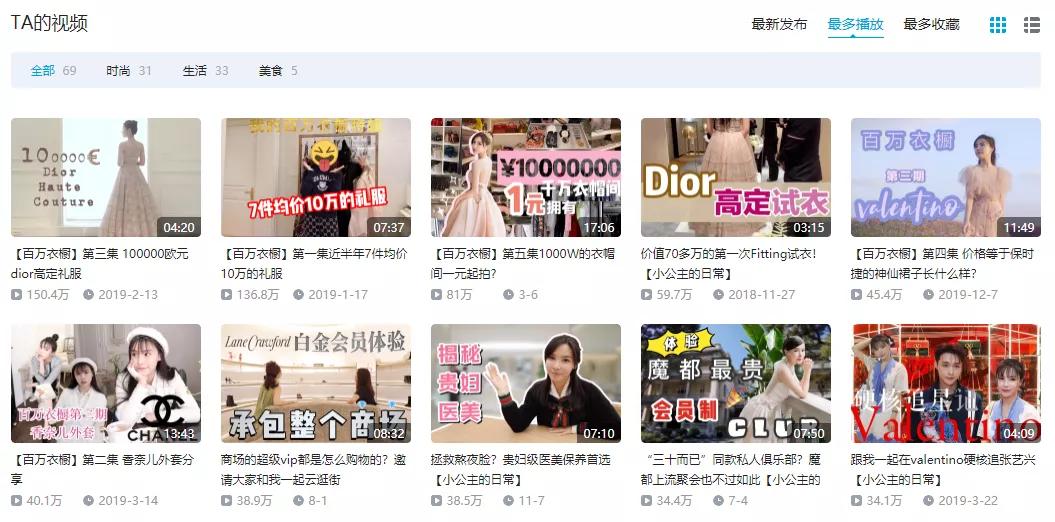Watch 拯救熬夜脸 贵妇级医美保养 video
Image resolution: width=1055 pixels, height=522 pixels.
(525, 383)
